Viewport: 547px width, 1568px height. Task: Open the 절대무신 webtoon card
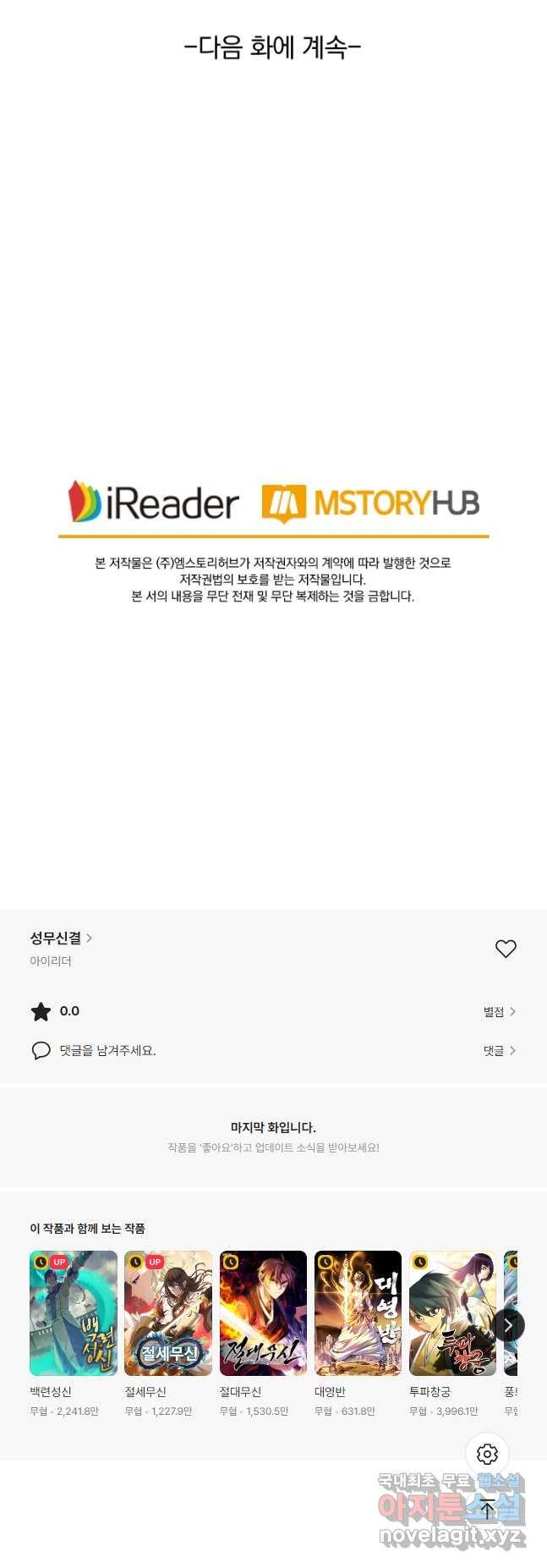[x=263, y=1313]
